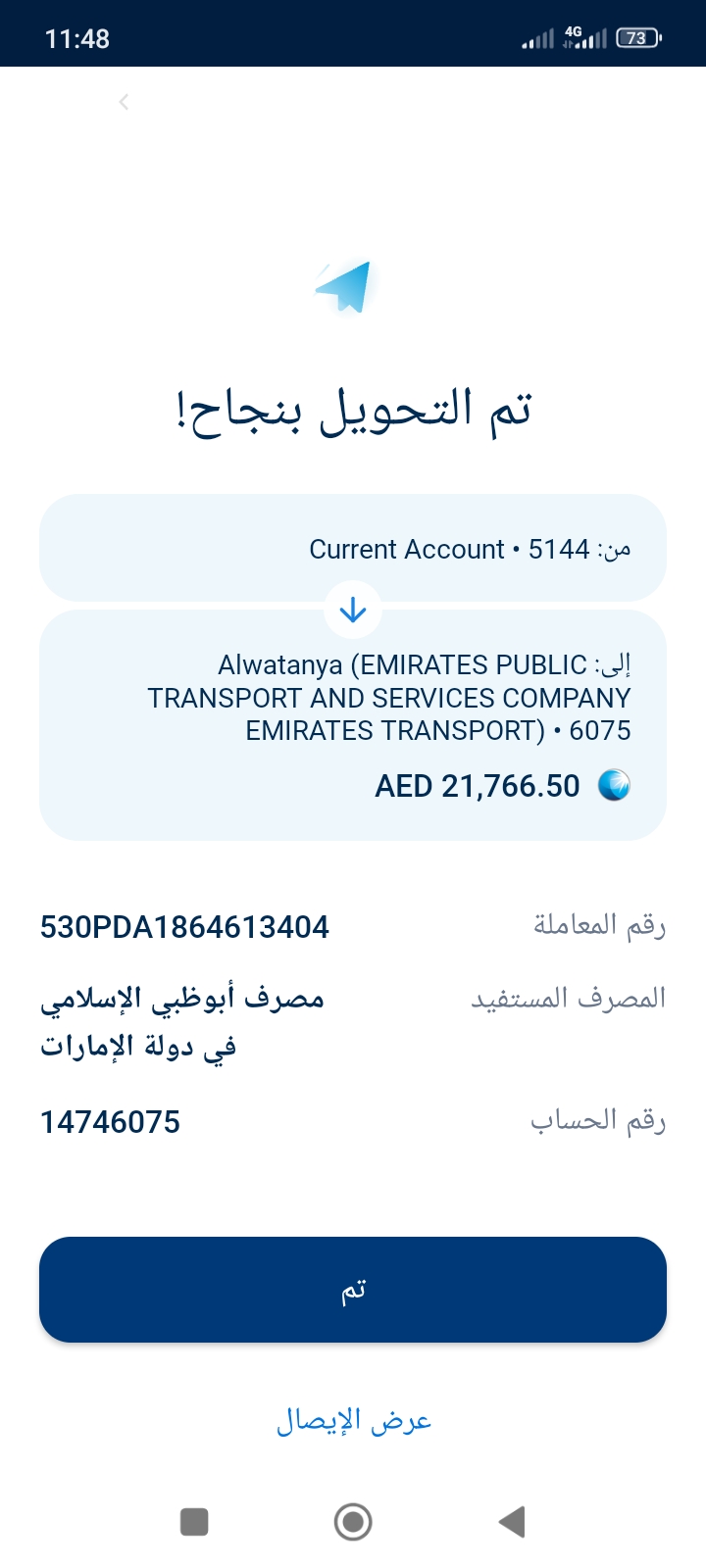Tap the system home button
Screen dimensions: 706x1568
tap(353, 1522)
